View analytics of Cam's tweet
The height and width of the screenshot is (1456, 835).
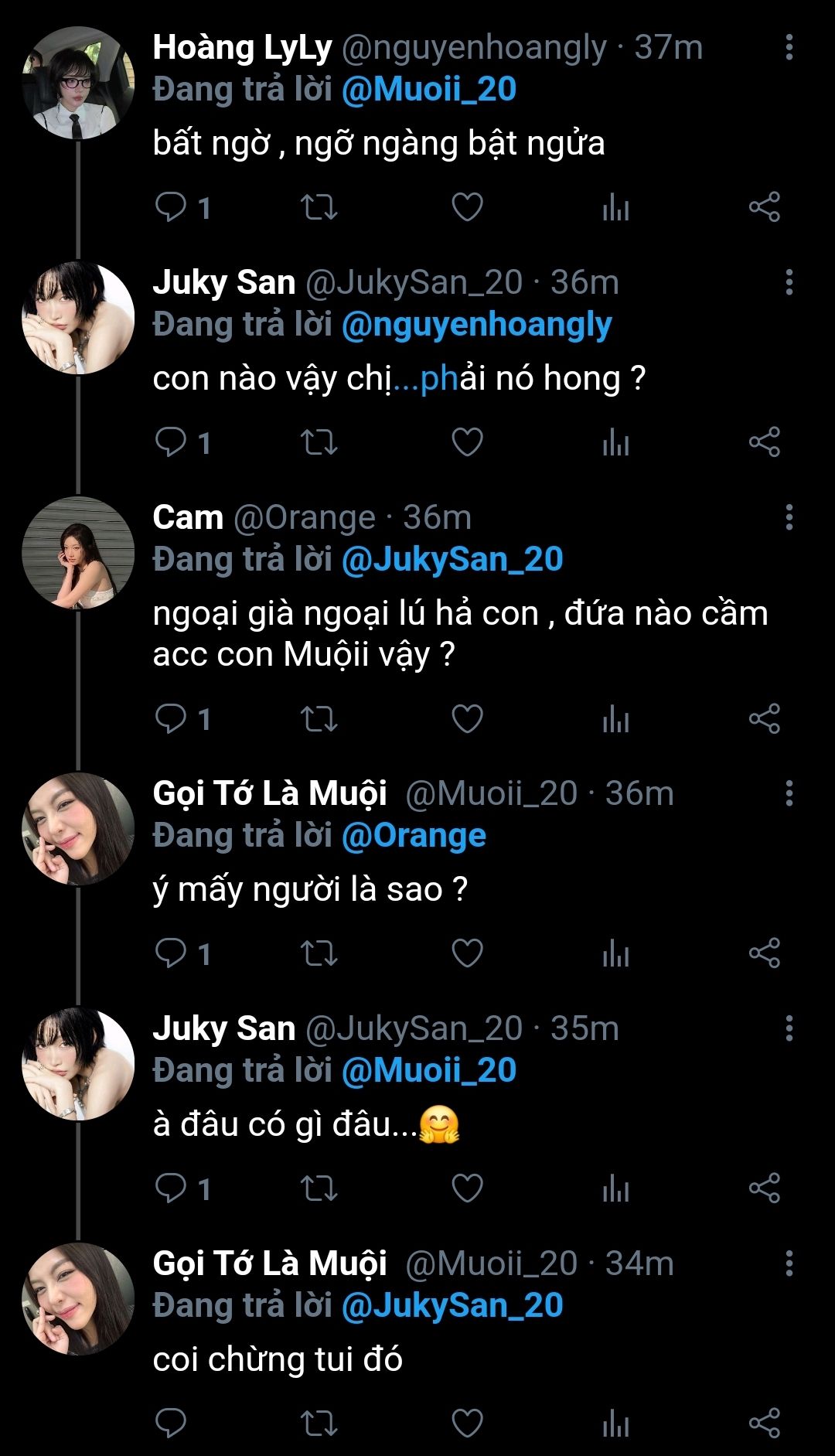[615, 719]
